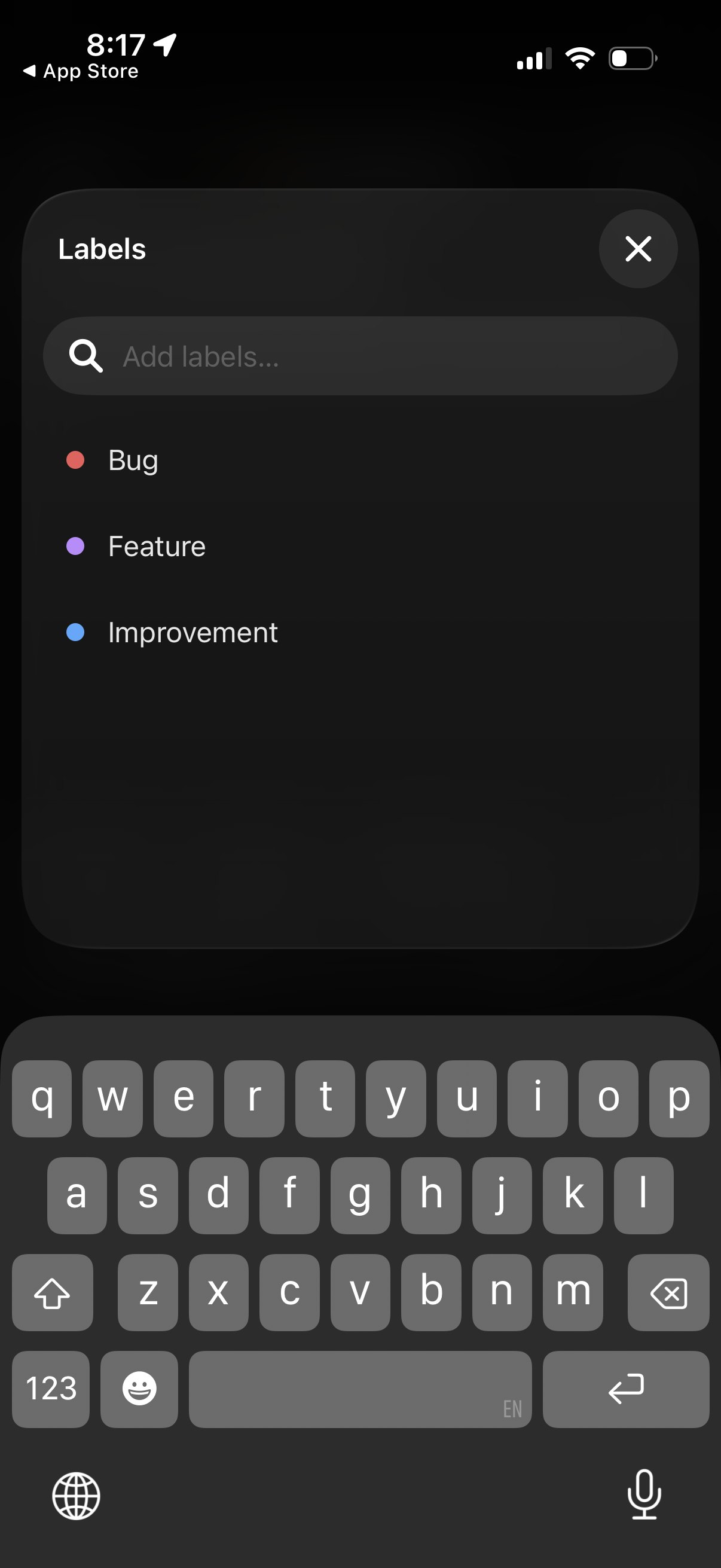
Task: Tap the Labels title
Action: tap(102, 249)
